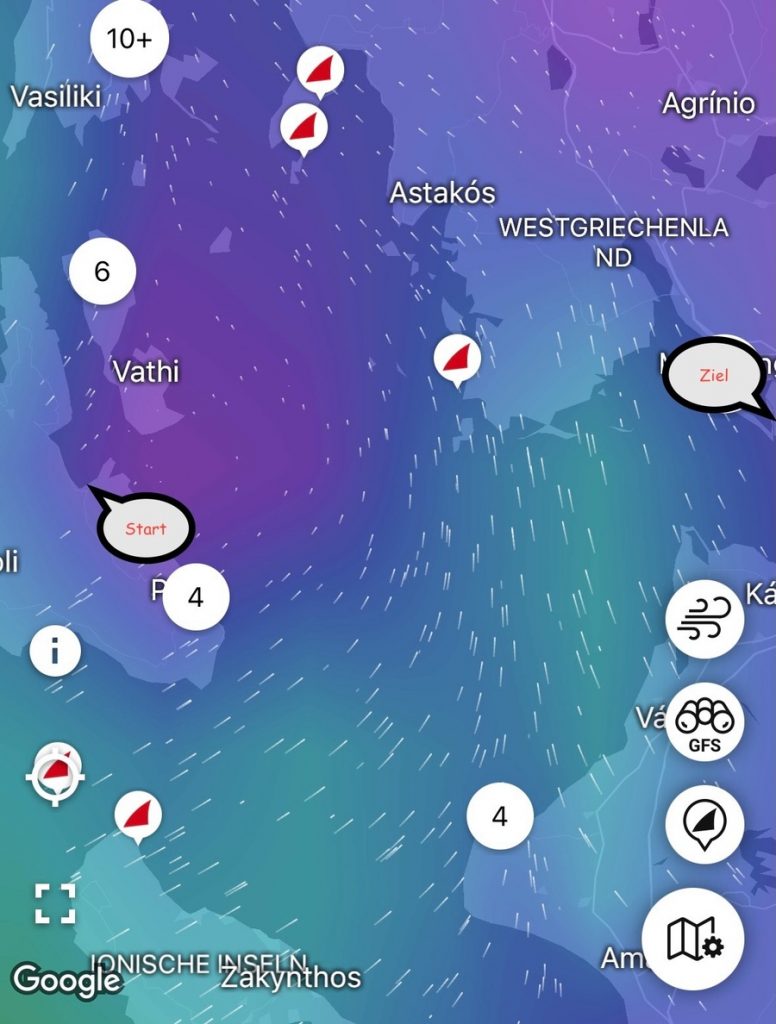This screenshot has height=1024, width=776.
Task: Expand the cluster marked 6
Action: 102,271
